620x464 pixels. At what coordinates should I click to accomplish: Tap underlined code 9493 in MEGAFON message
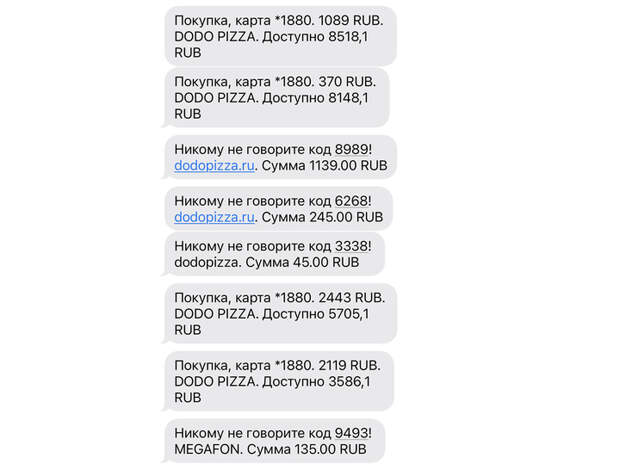point(354,432)
